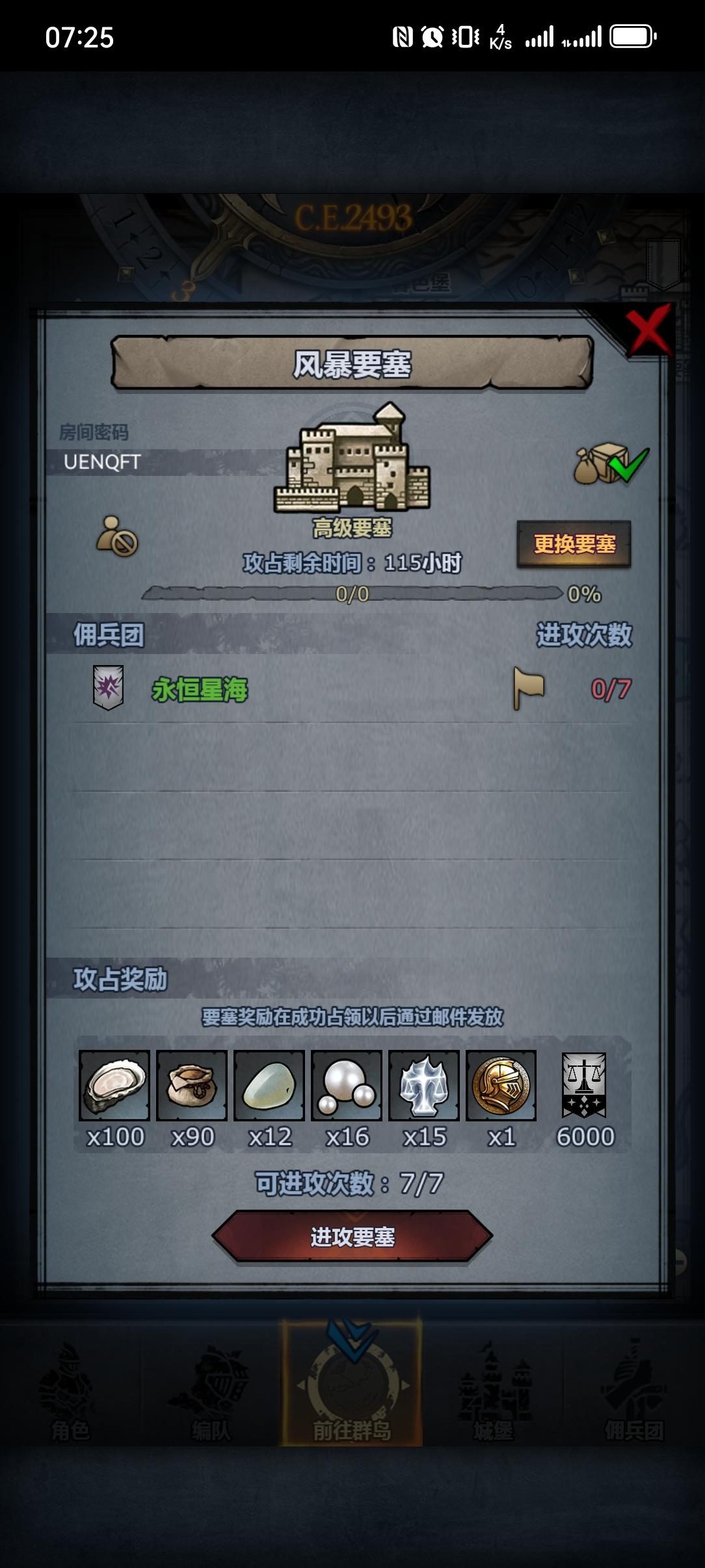This screenshot has height=1568, width=705.
Task: Tap the oyster x100 reward icon
Action: pyautogui.click(x=114, y=1084)
